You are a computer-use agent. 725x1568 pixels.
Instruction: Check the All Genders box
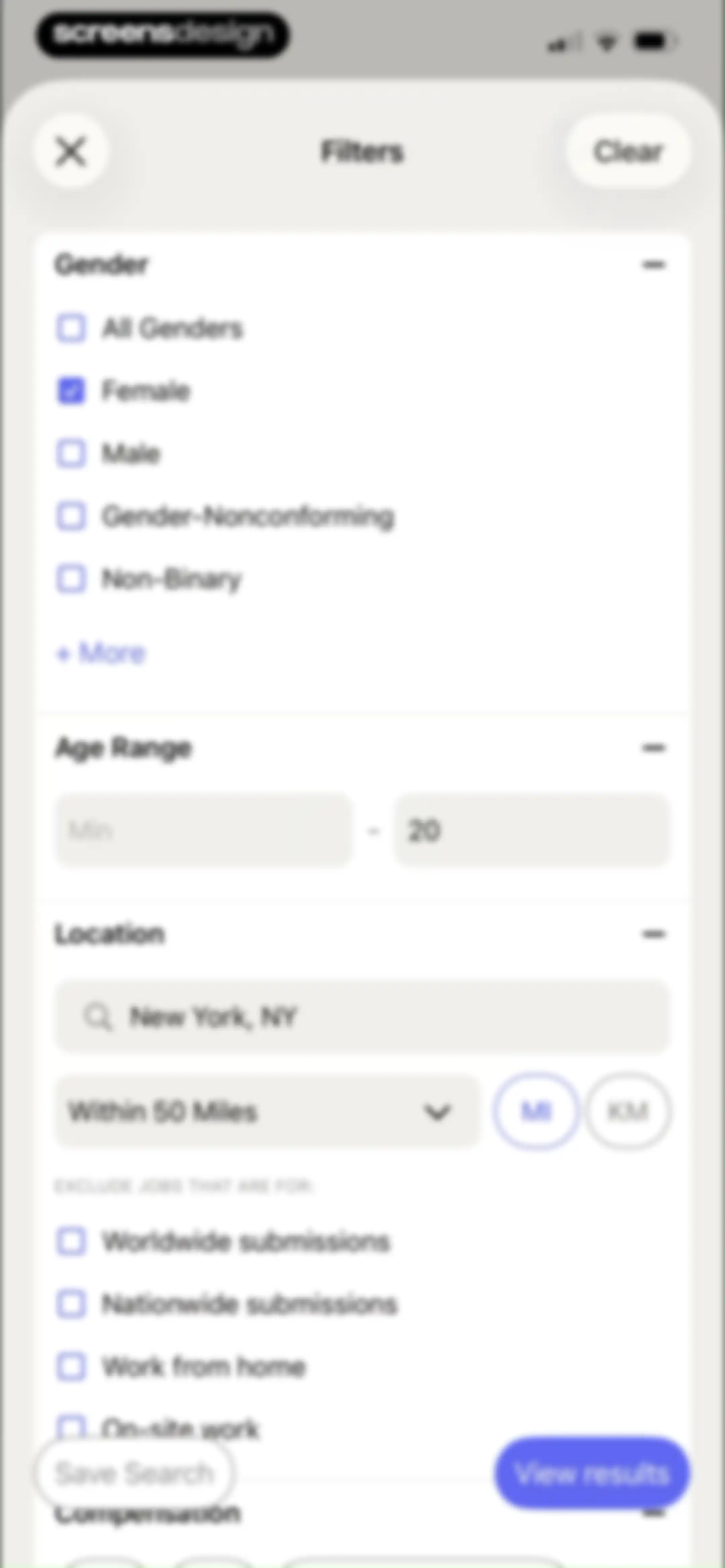click(71, 329)
